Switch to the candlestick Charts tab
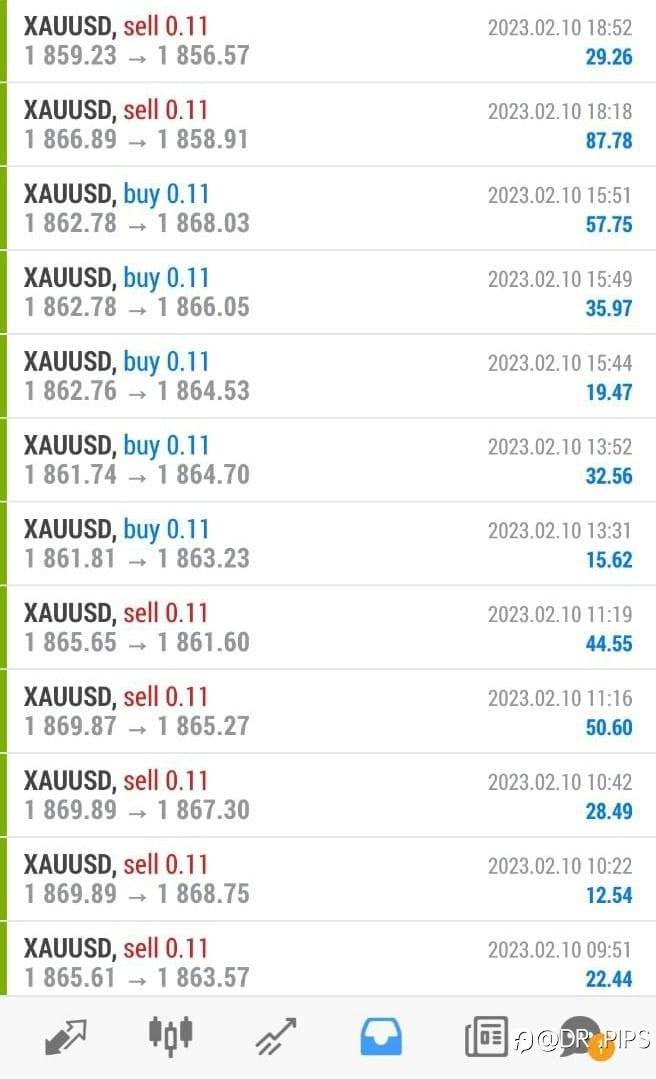The image size is (656, 1079). coord(171,1036)
